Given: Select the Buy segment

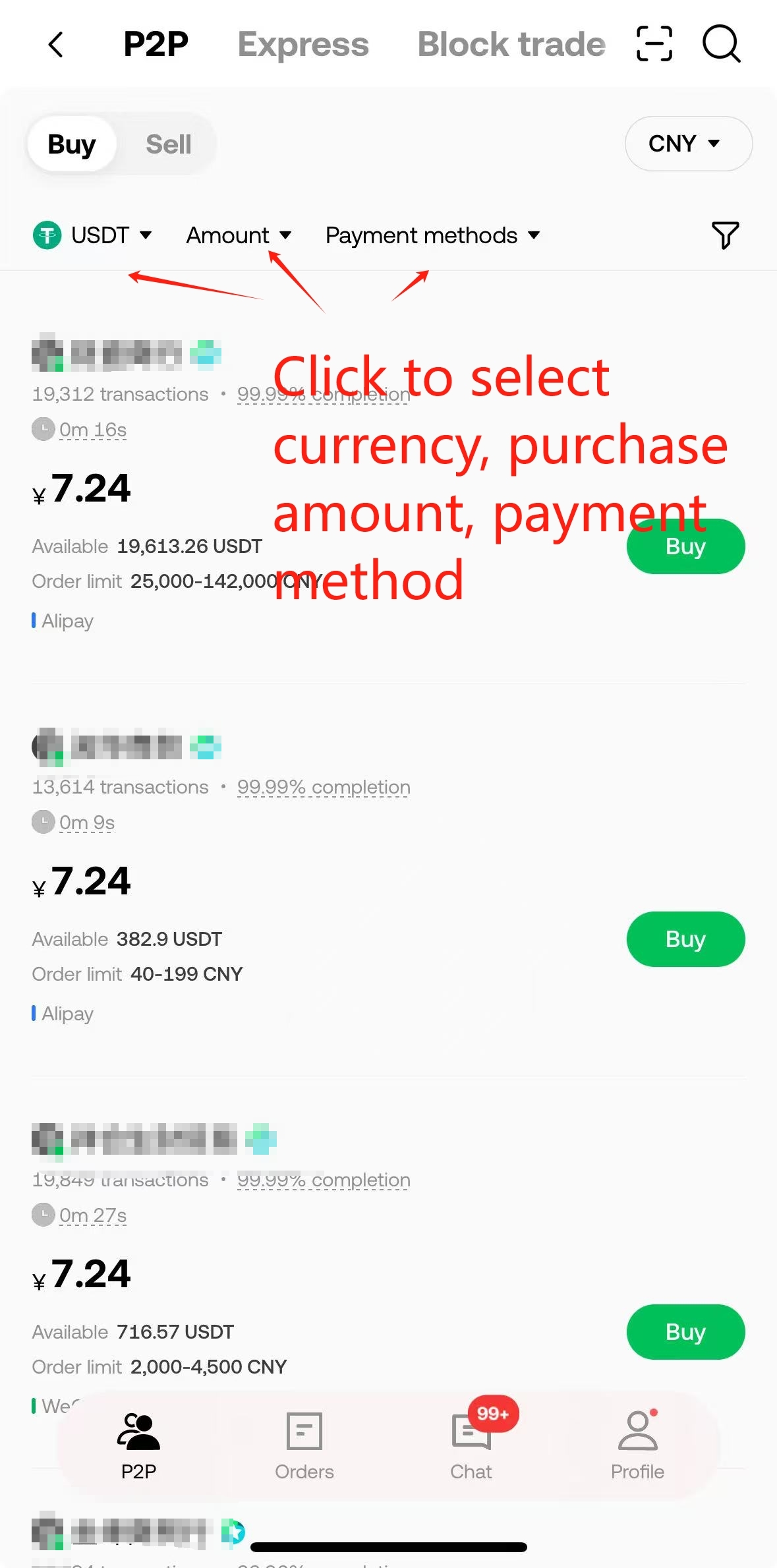Looking at the screenshot, I should 72,144.
